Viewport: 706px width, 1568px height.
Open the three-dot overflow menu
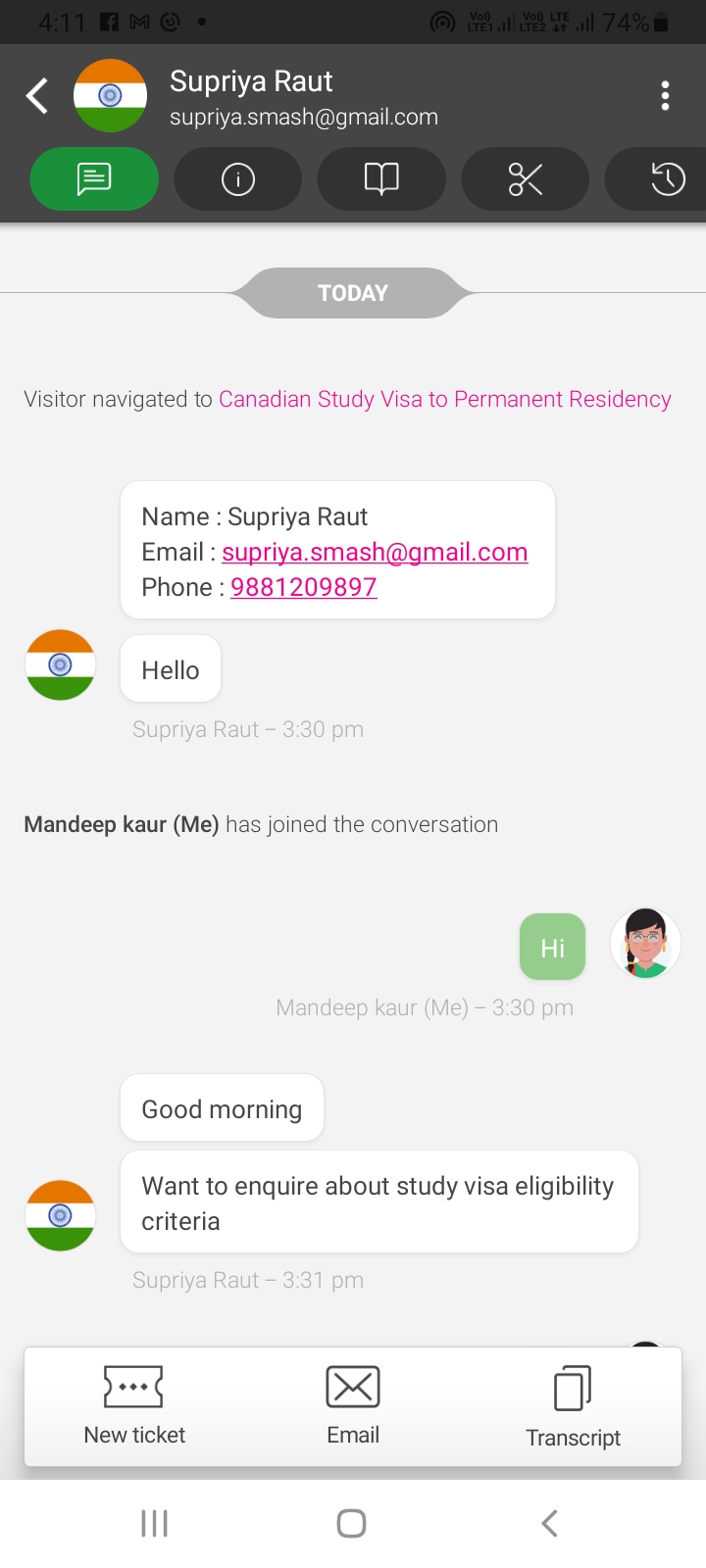pos(666,96)
